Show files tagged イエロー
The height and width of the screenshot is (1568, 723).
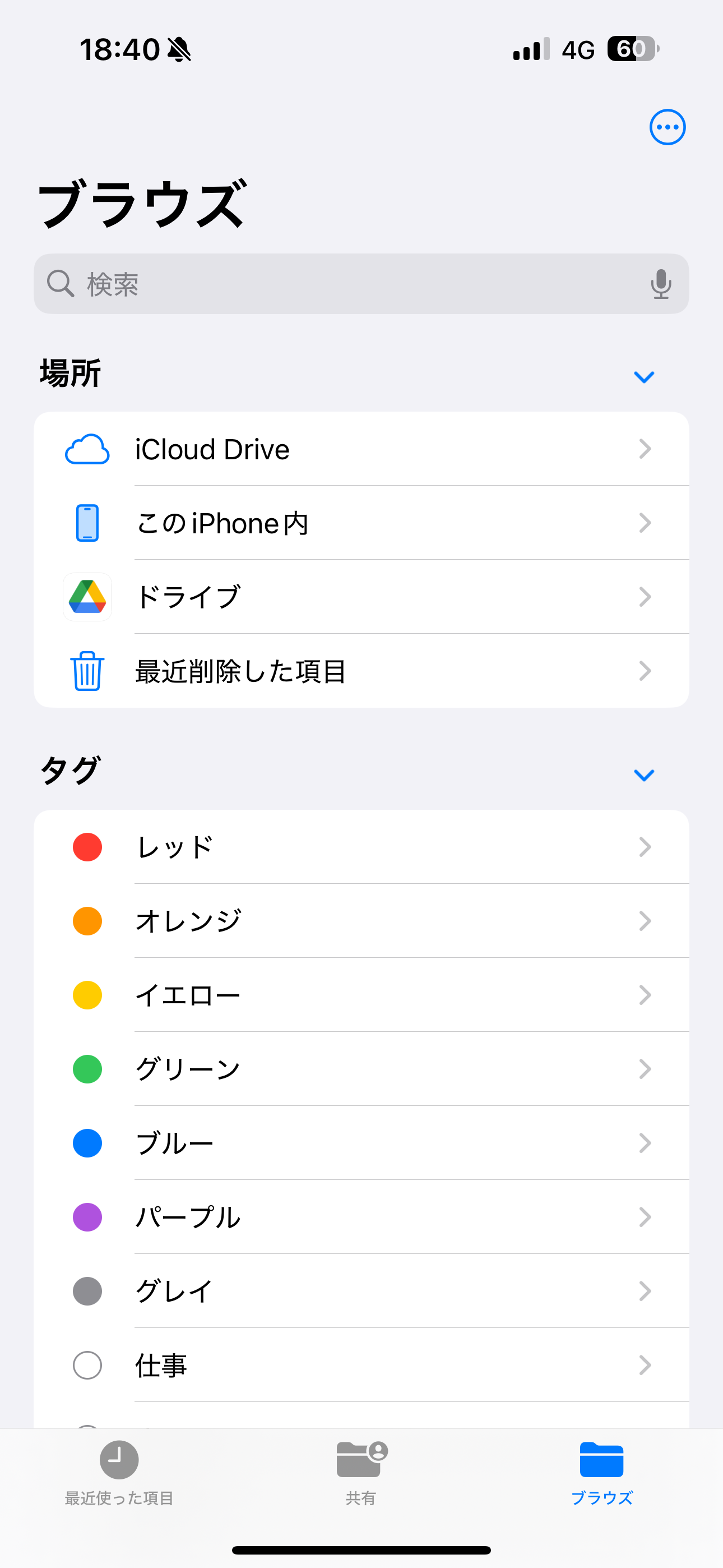tap(361, 995)
